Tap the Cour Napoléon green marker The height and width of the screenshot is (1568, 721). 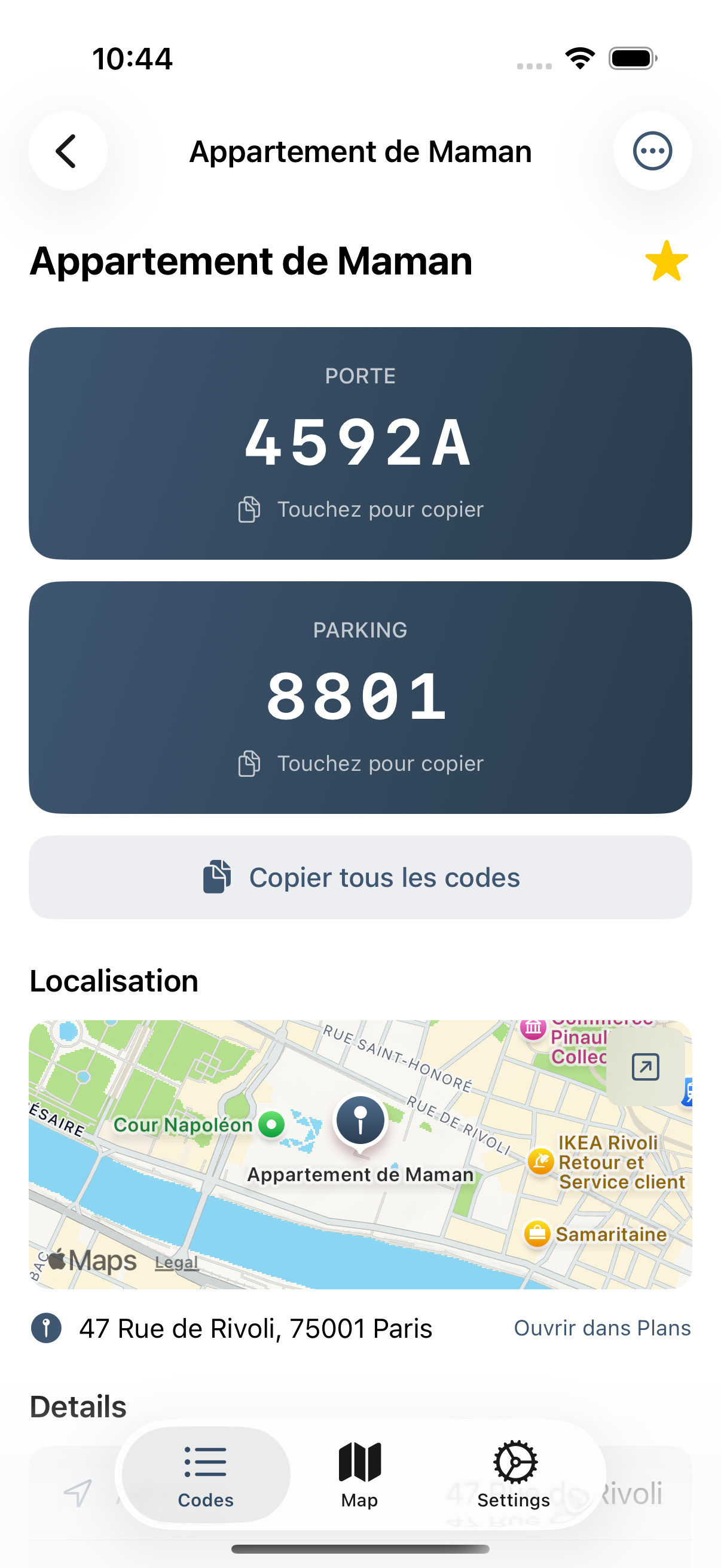point(272,1124)
